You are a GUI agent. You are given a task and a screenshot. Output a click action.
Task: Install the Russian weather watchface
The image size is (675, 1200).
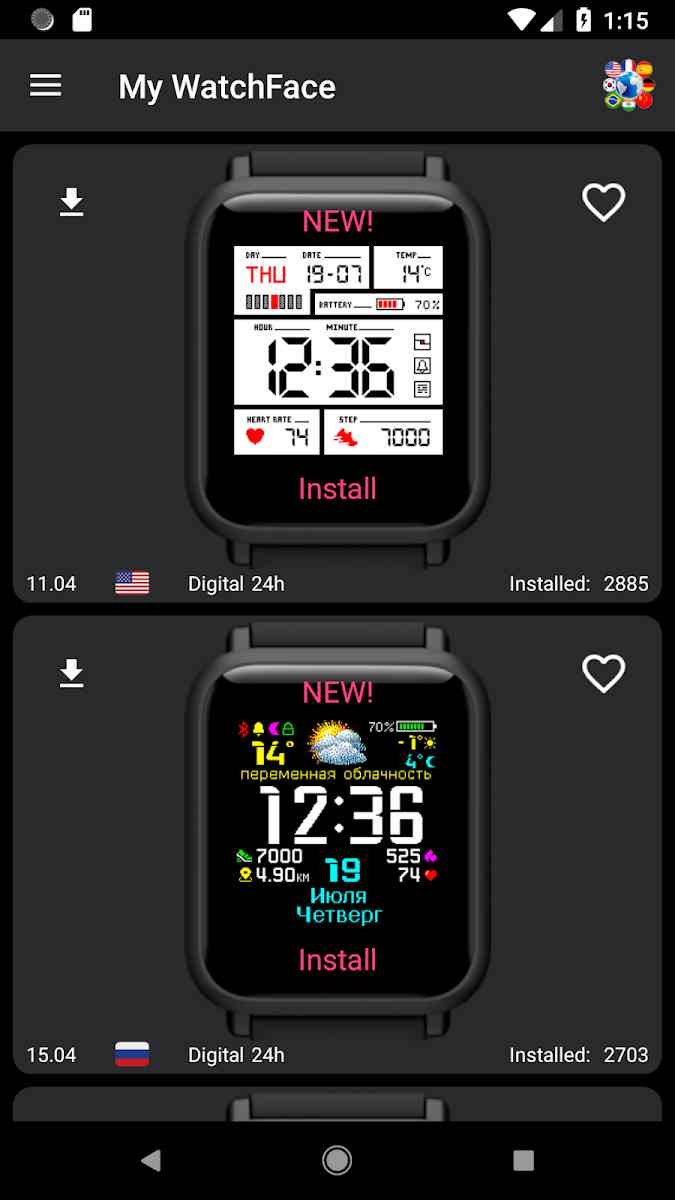click(x=338, y=960)
